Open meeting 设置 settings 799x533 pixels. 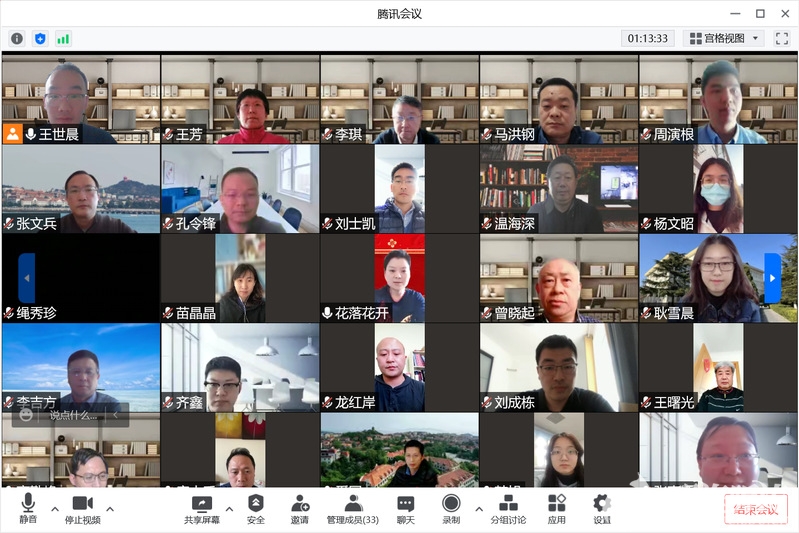coord(601,508)
